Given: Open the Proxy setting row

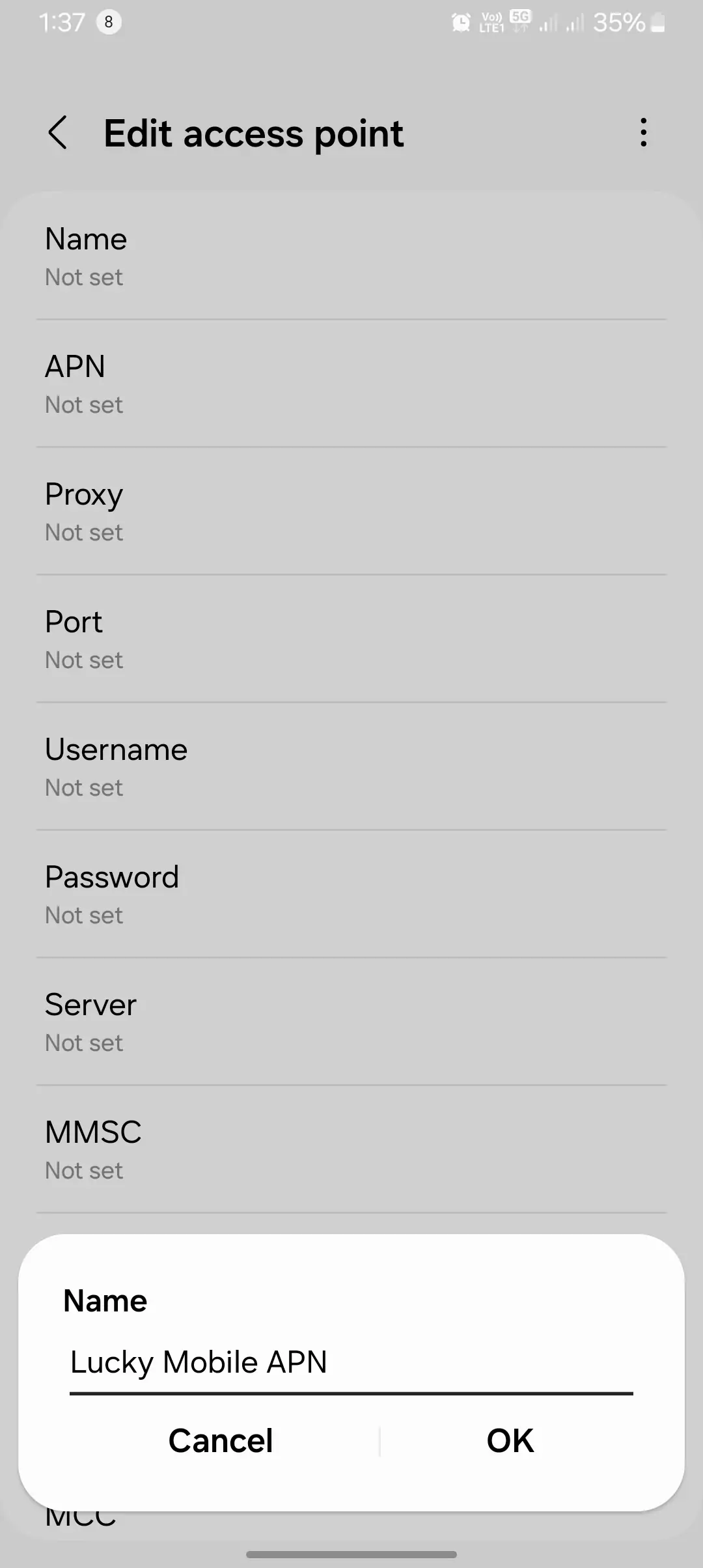Looking at the screenshot, I should (351, 511).
